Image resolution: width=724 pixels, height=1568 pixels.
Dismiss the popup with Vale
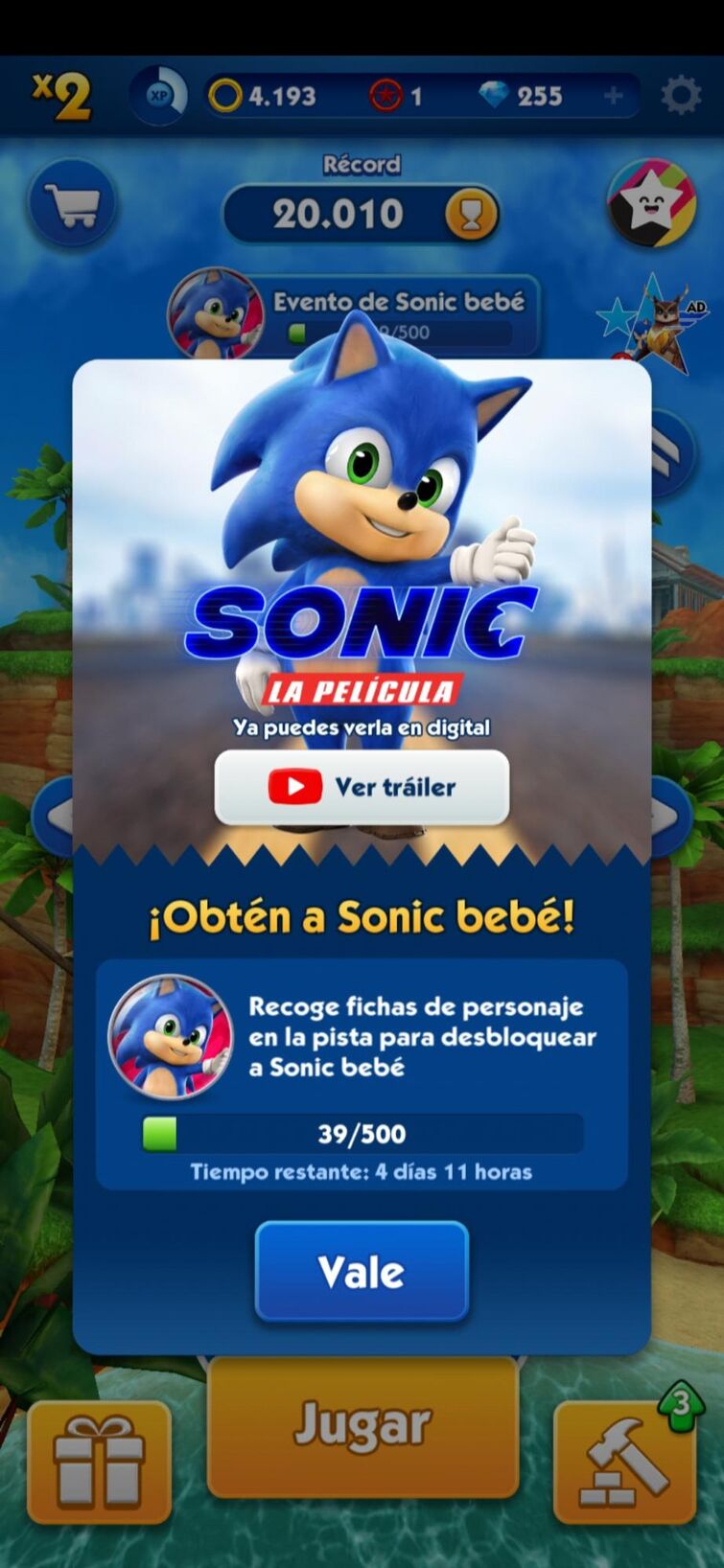(362, 1272)
